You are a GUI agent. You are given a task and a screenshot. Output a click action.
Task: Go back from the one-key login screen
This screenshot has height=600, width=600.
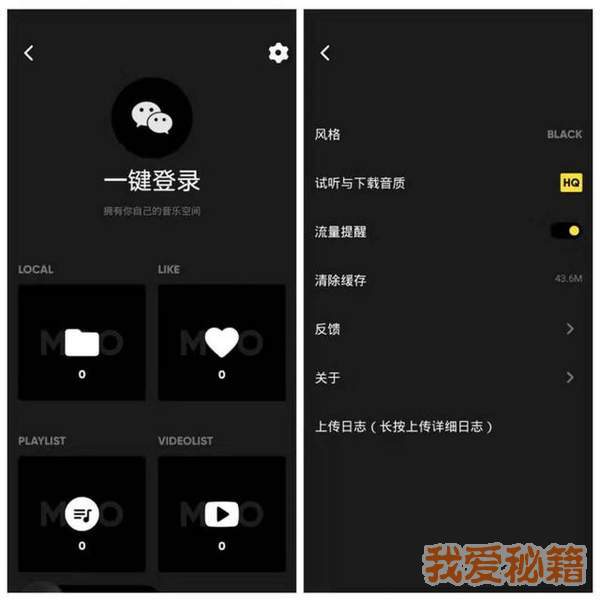click(x=29, y=53)
